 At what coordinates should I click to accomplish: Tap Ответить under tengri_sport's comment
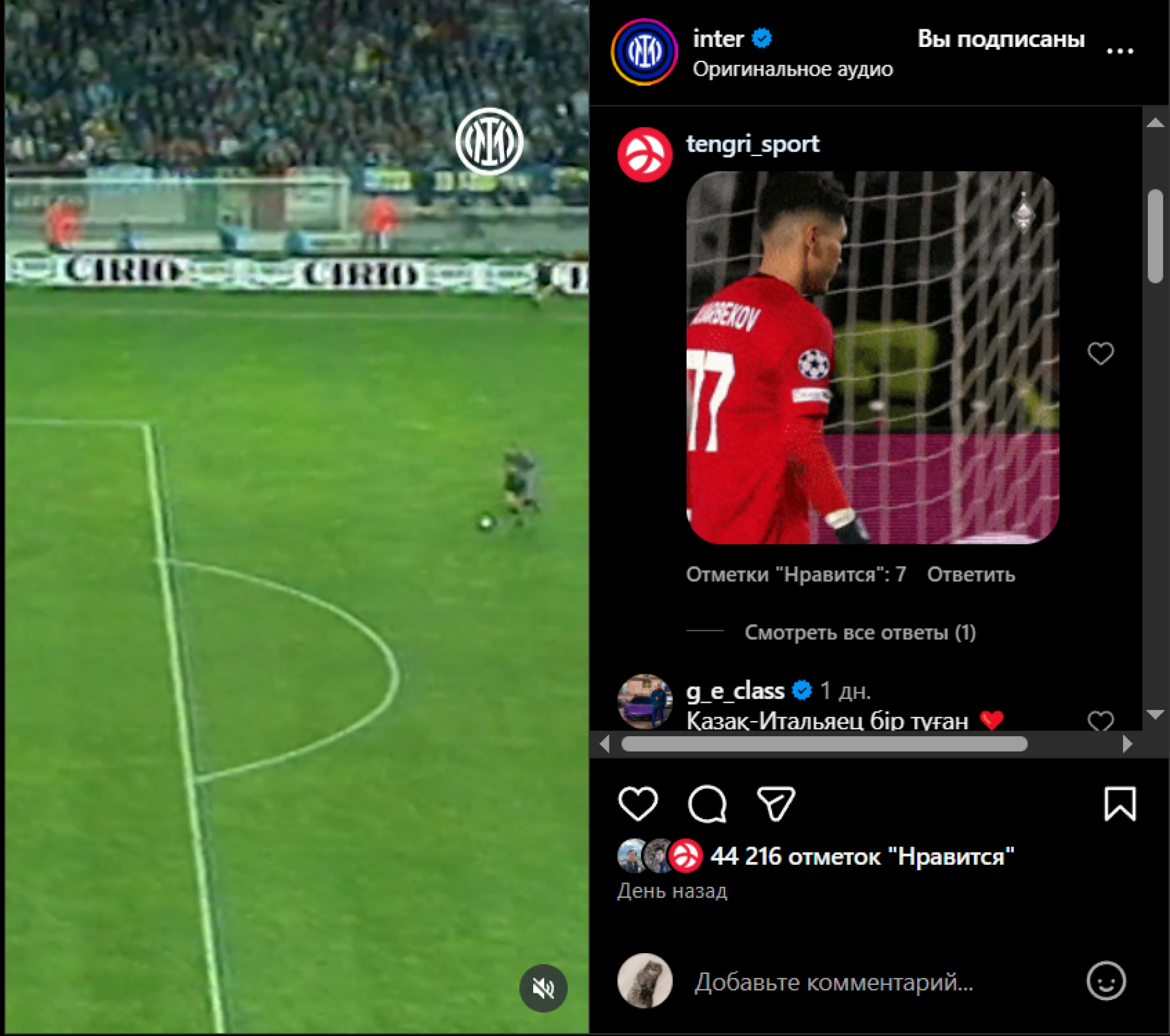click(x=971, y=575)
